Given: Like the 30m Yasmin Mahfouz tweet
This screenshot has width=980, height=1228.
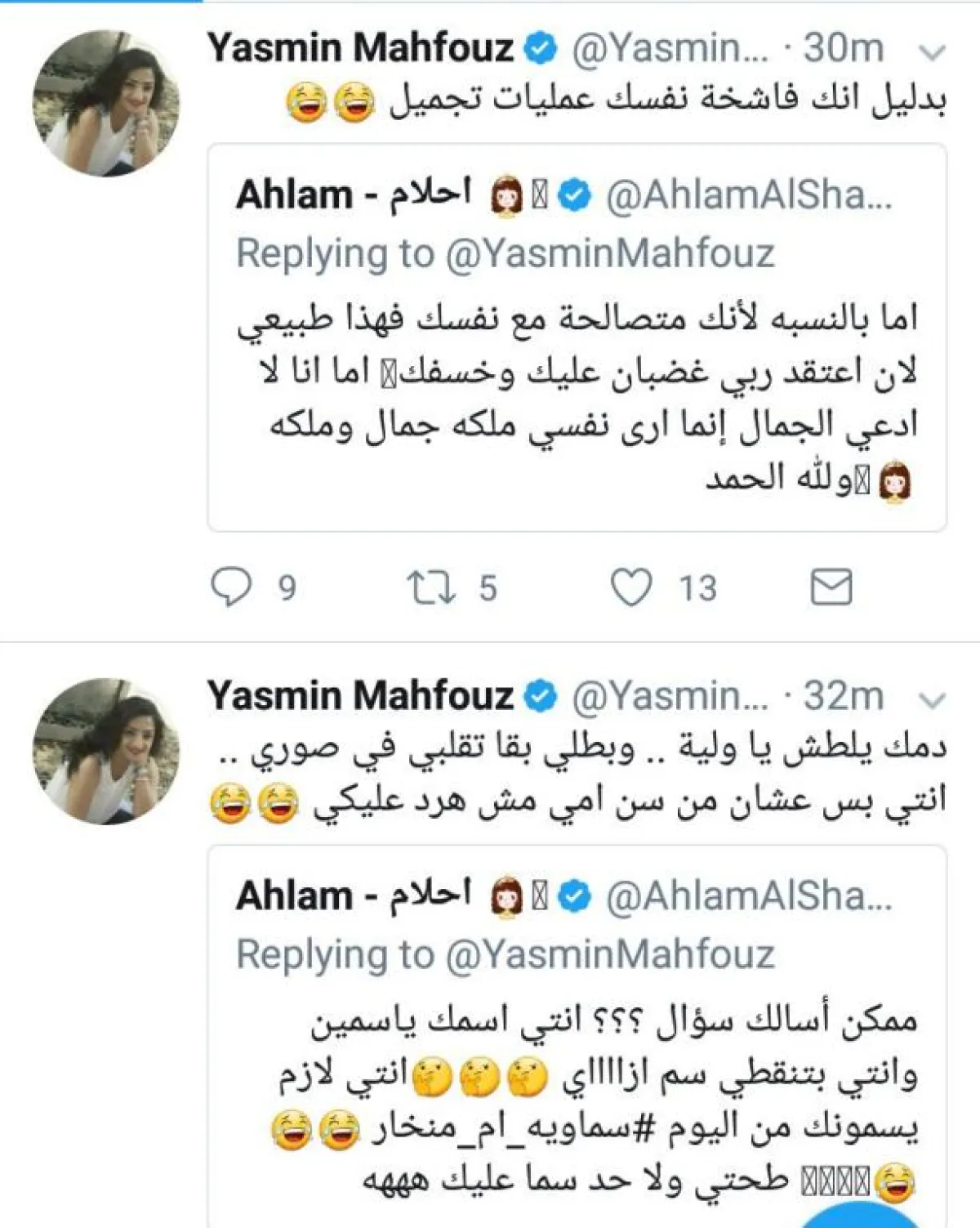Looking at the screenshot, I should tap(632, 587).
